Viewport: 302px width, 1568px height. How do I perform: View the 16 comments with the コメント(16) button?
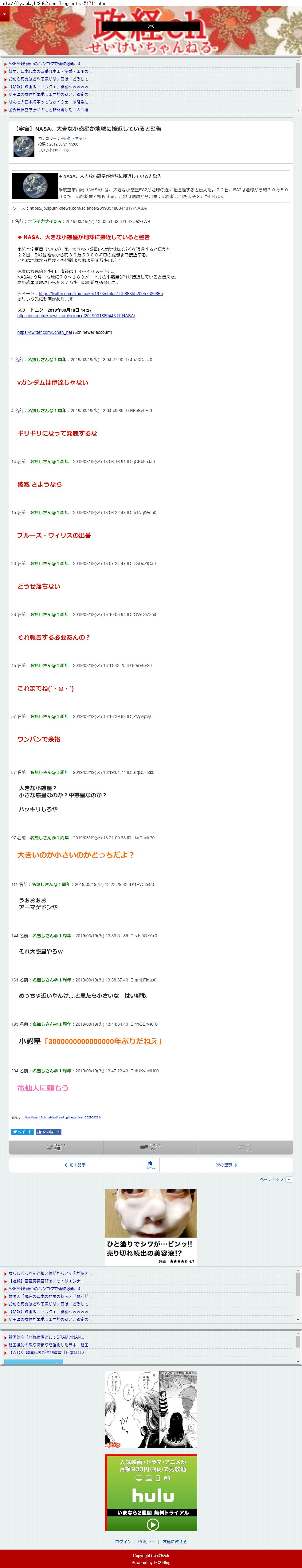click(x=151, y=1147)
